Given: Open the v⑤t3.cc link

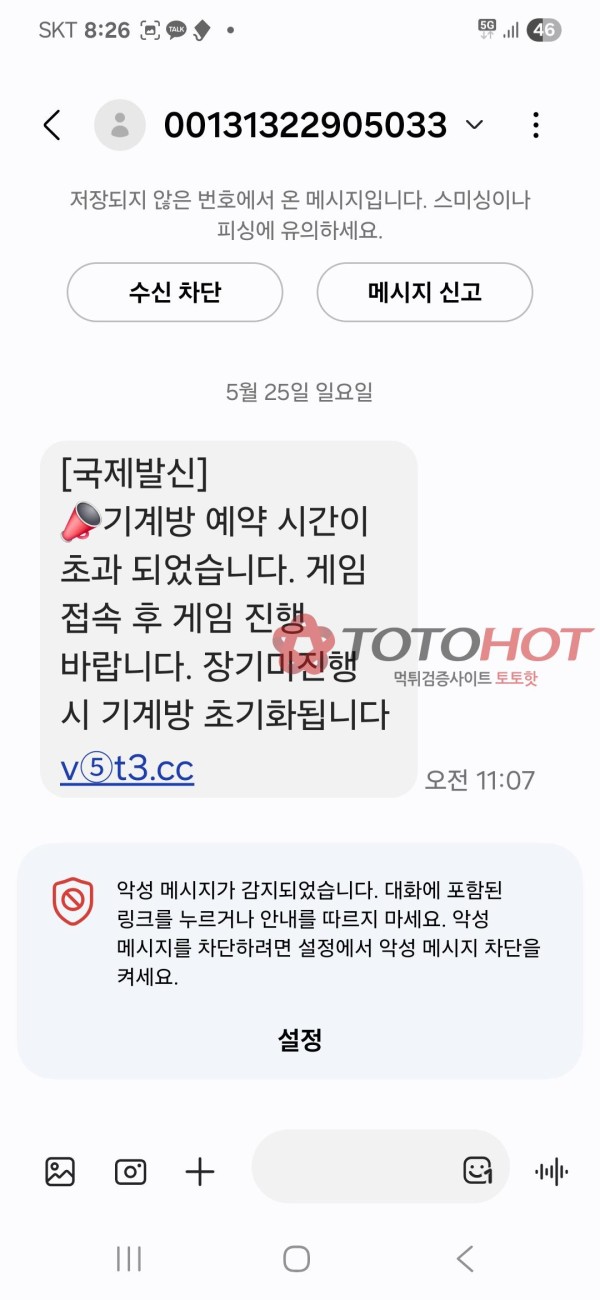Looking at the screenshot, I should pos(127,768).
